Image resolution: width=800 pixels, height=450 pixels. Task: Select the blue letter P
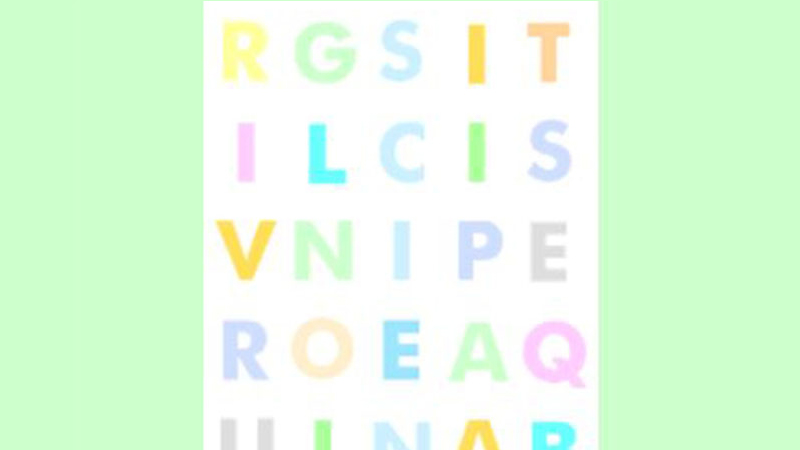tap(479, 251)
